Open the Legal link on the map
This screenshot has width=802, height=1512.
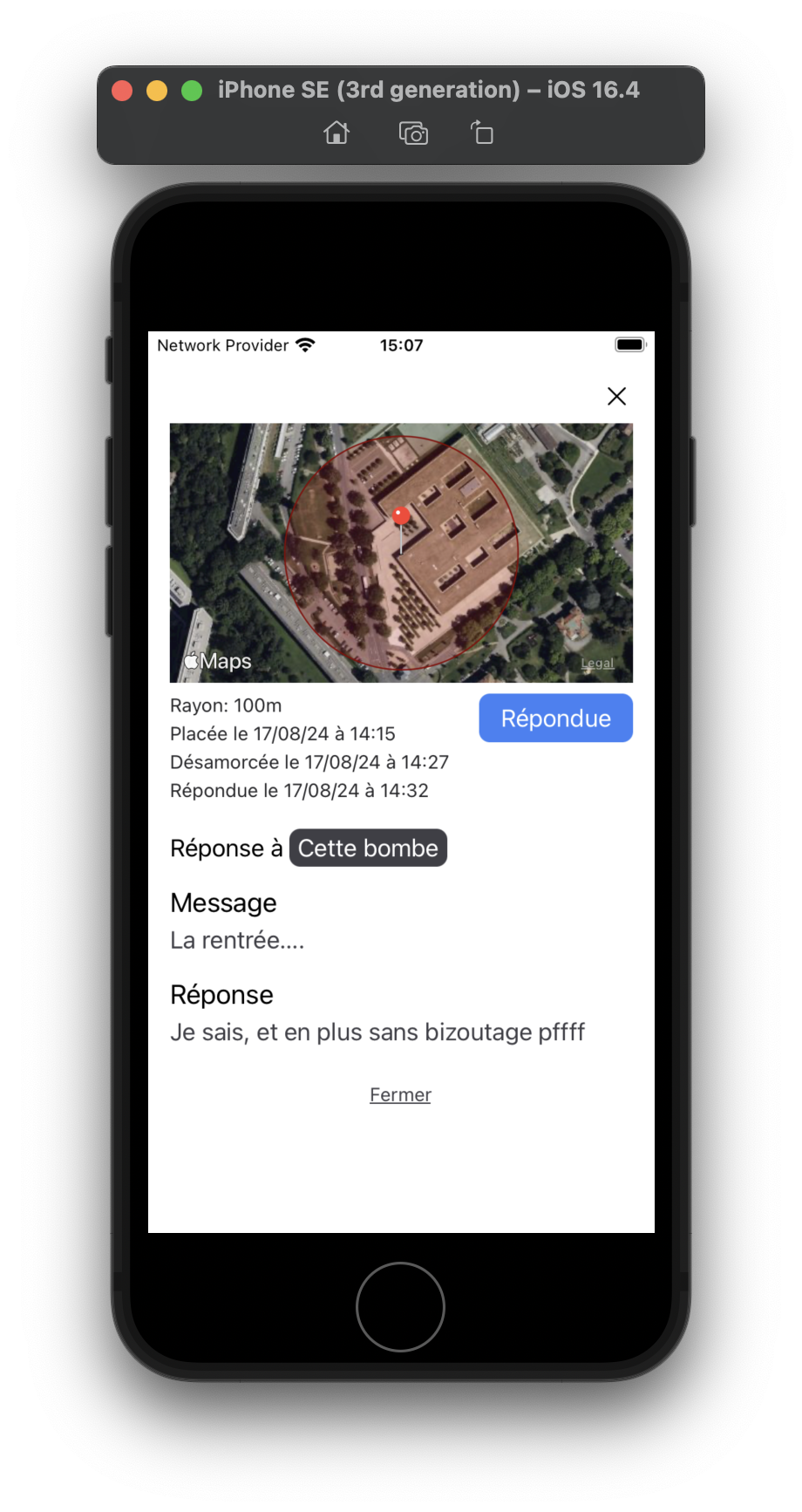(597, 664)
